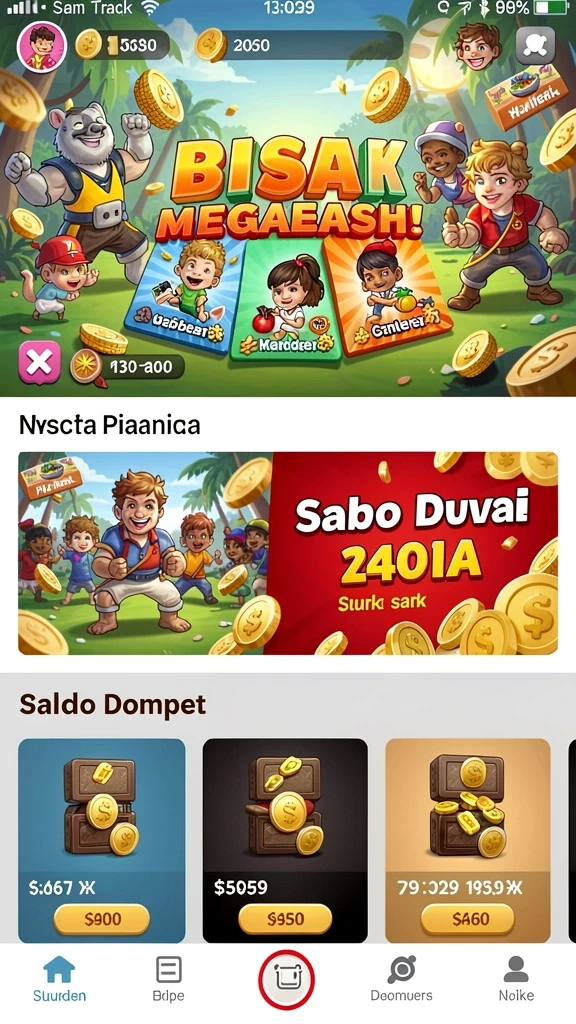The height and width of the screenshot is (1024, 576).
Task: Dismiss the banner with the pink X button
Action: (x=40, y=362)
